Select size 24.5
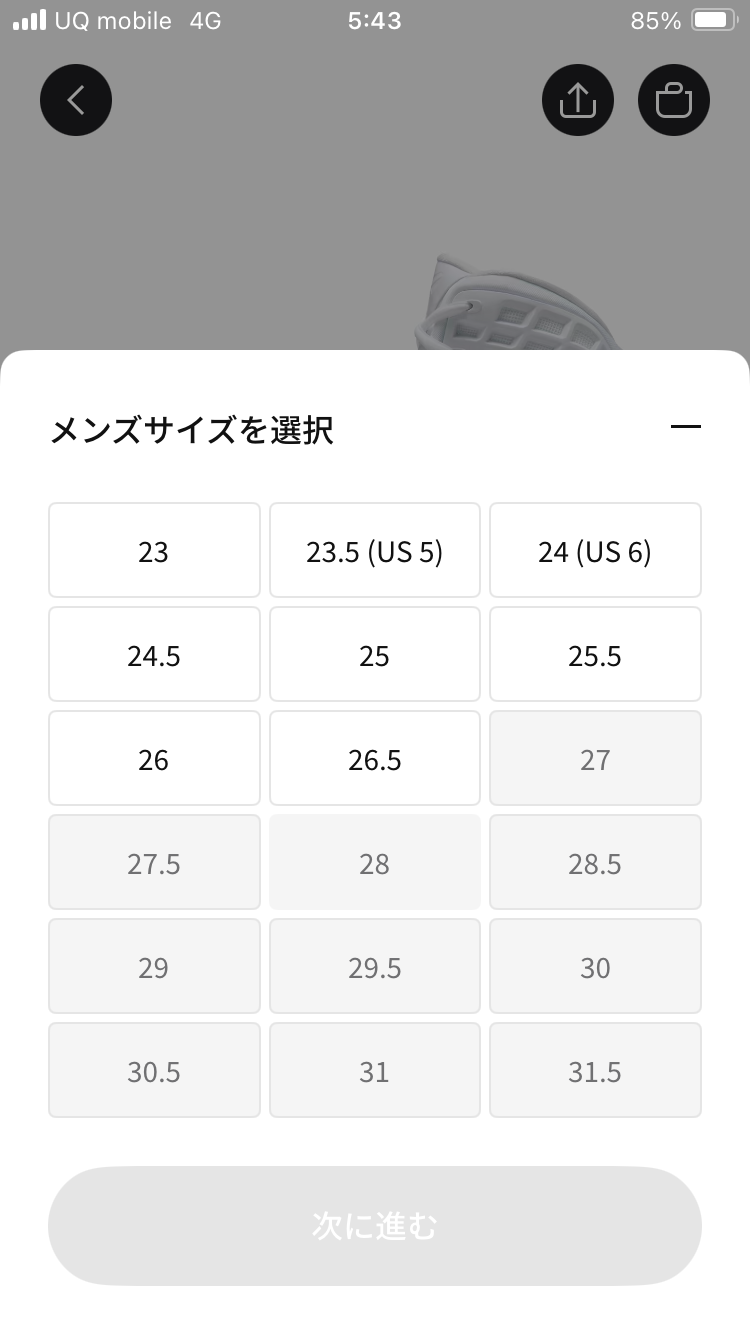750x1334 pixels. coord(154,655)
